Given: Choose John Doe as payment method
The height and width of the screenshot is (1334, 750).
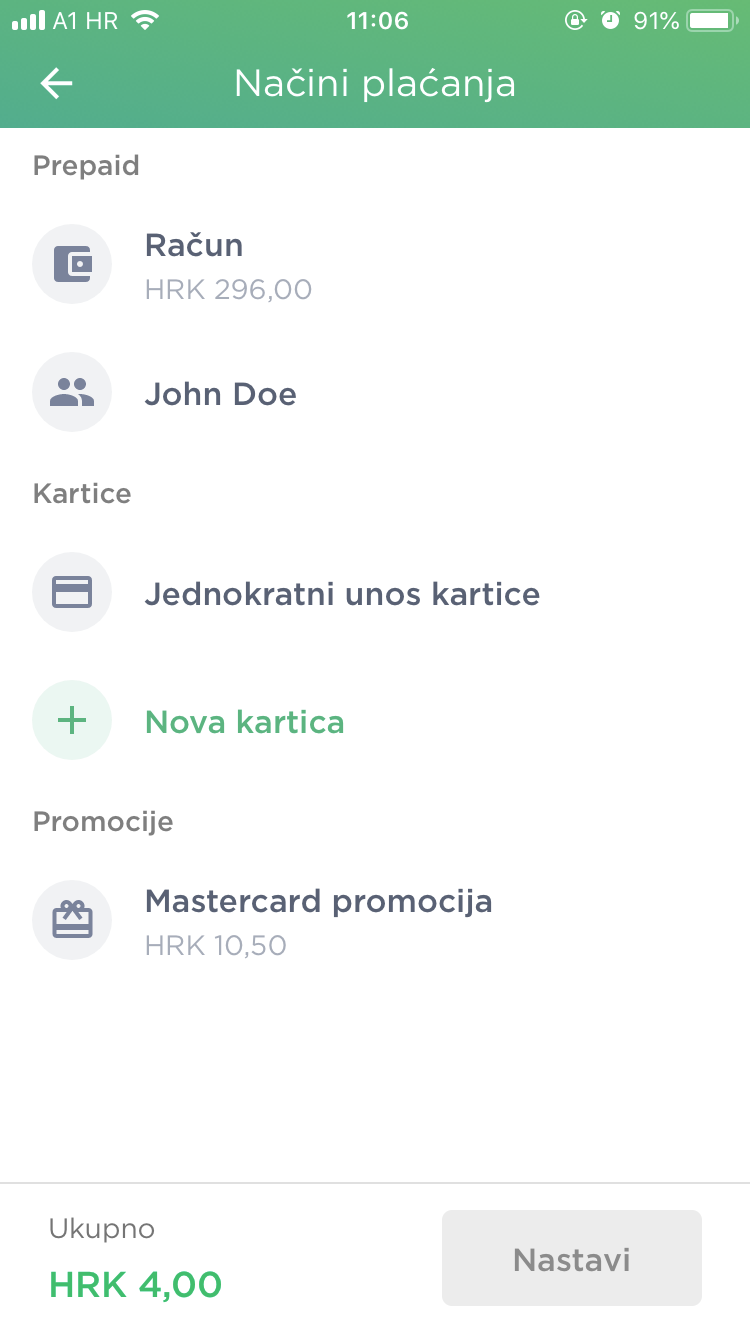Looking at the screenshot, I should (x=375, y=393).
